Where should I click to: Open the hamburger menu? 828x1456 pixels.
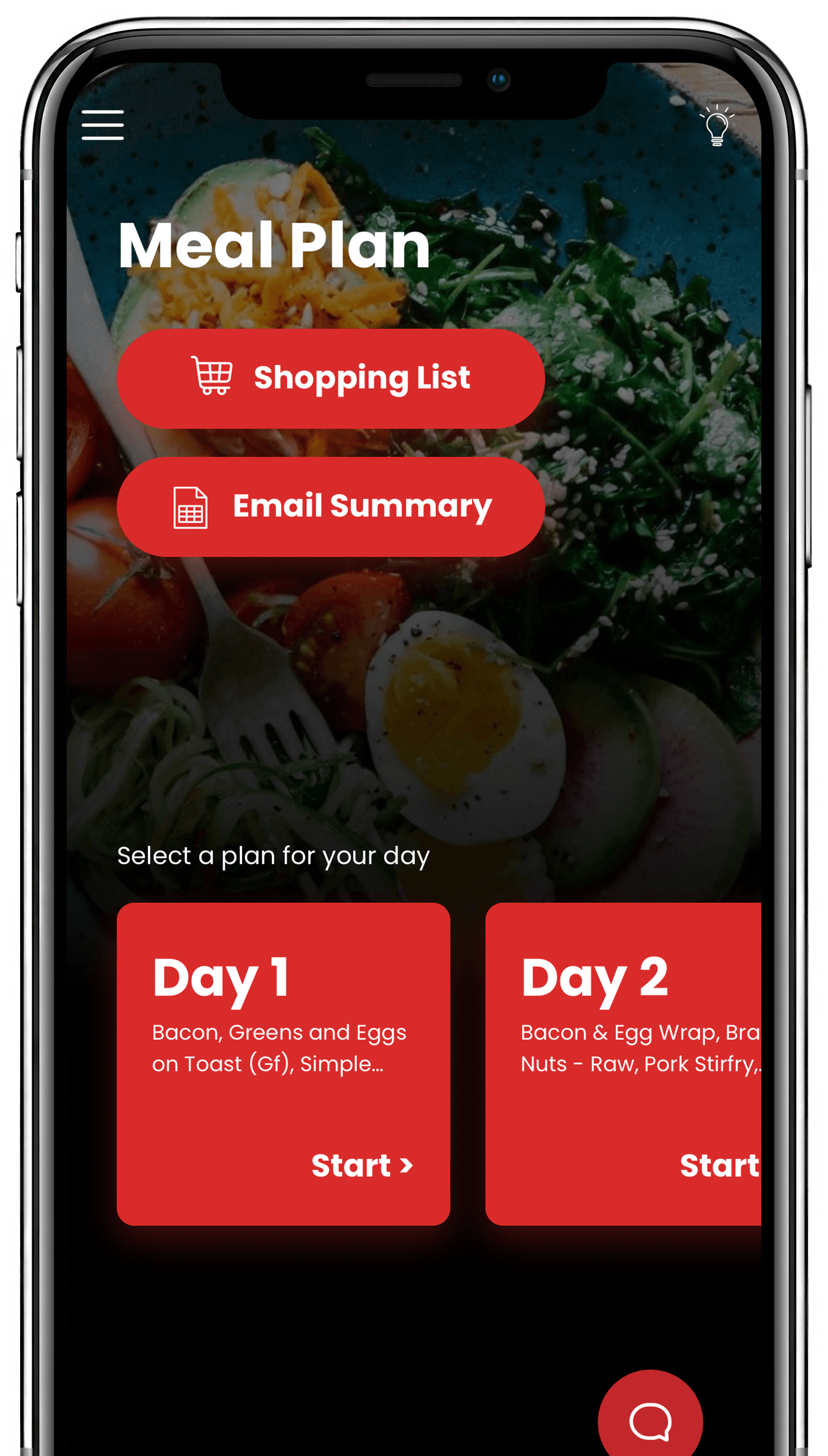point(102,125)
